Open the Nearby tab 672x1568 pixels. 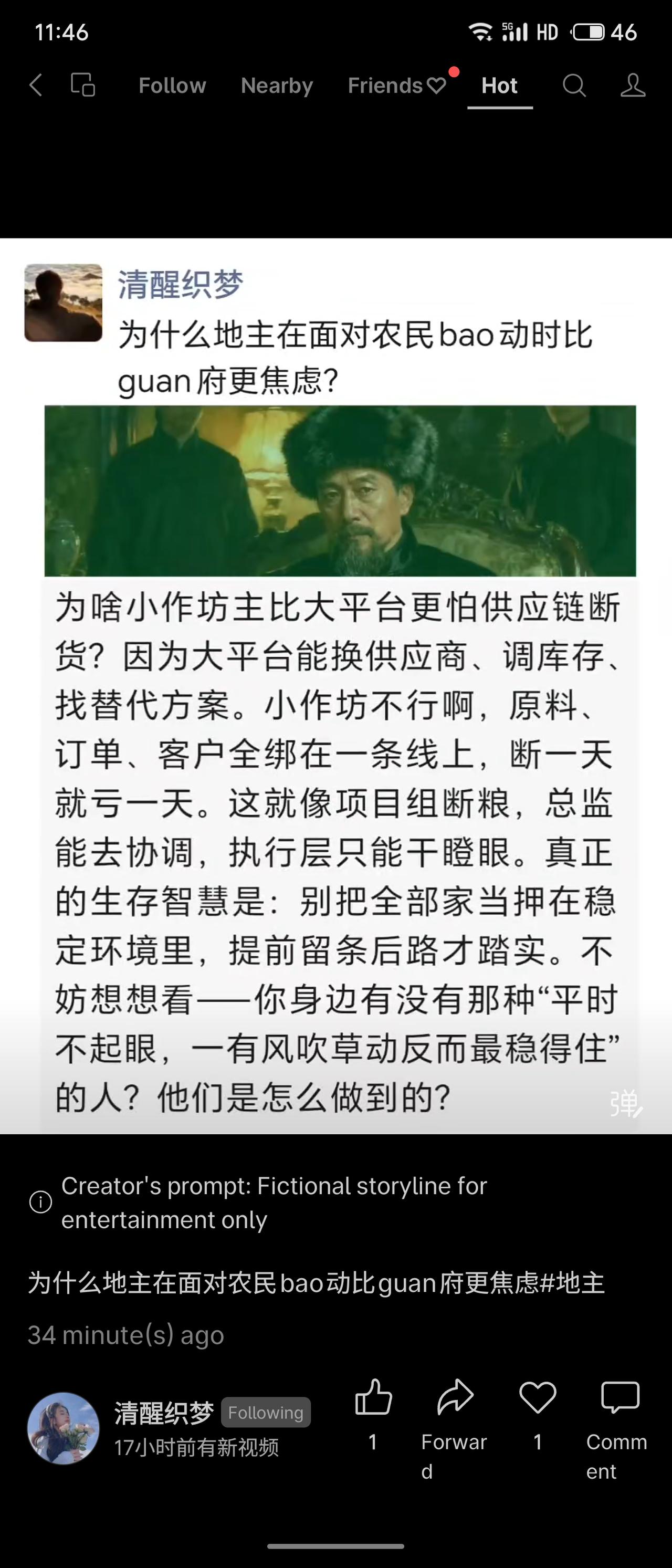pos(277,85)
